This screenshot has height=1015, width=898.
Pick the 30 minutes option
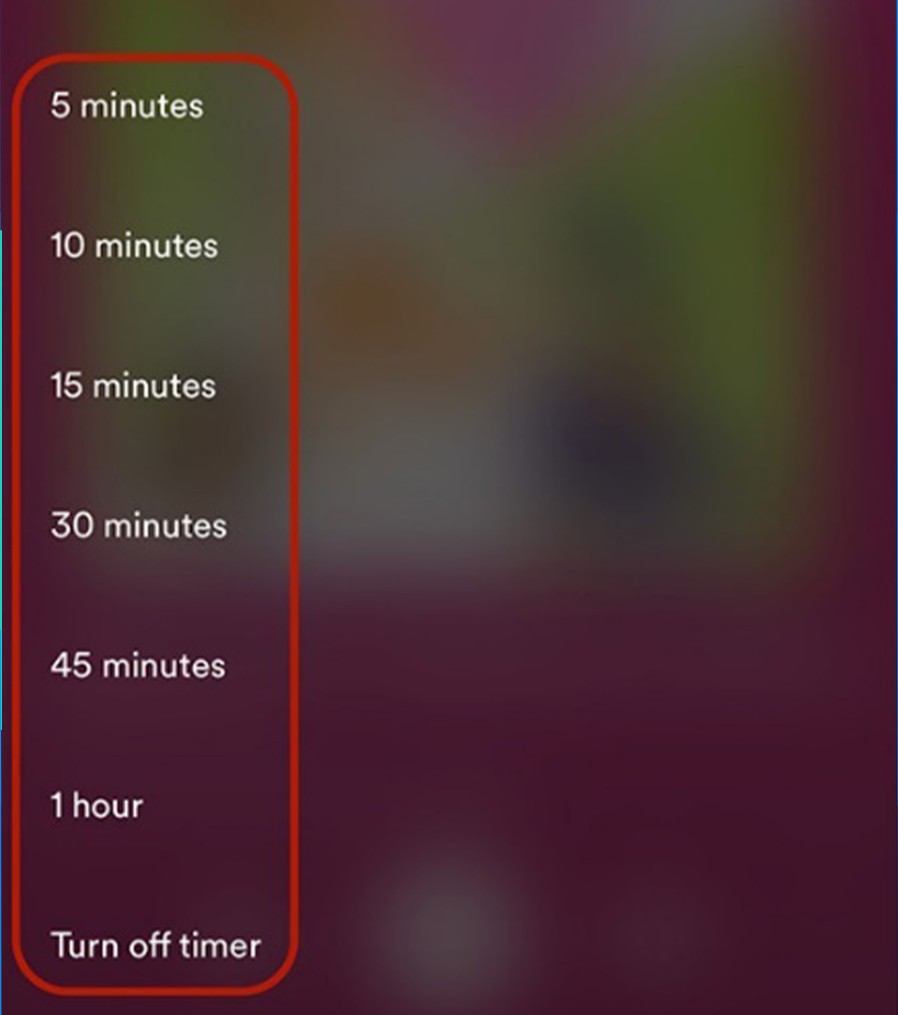[x=138, y=526]
